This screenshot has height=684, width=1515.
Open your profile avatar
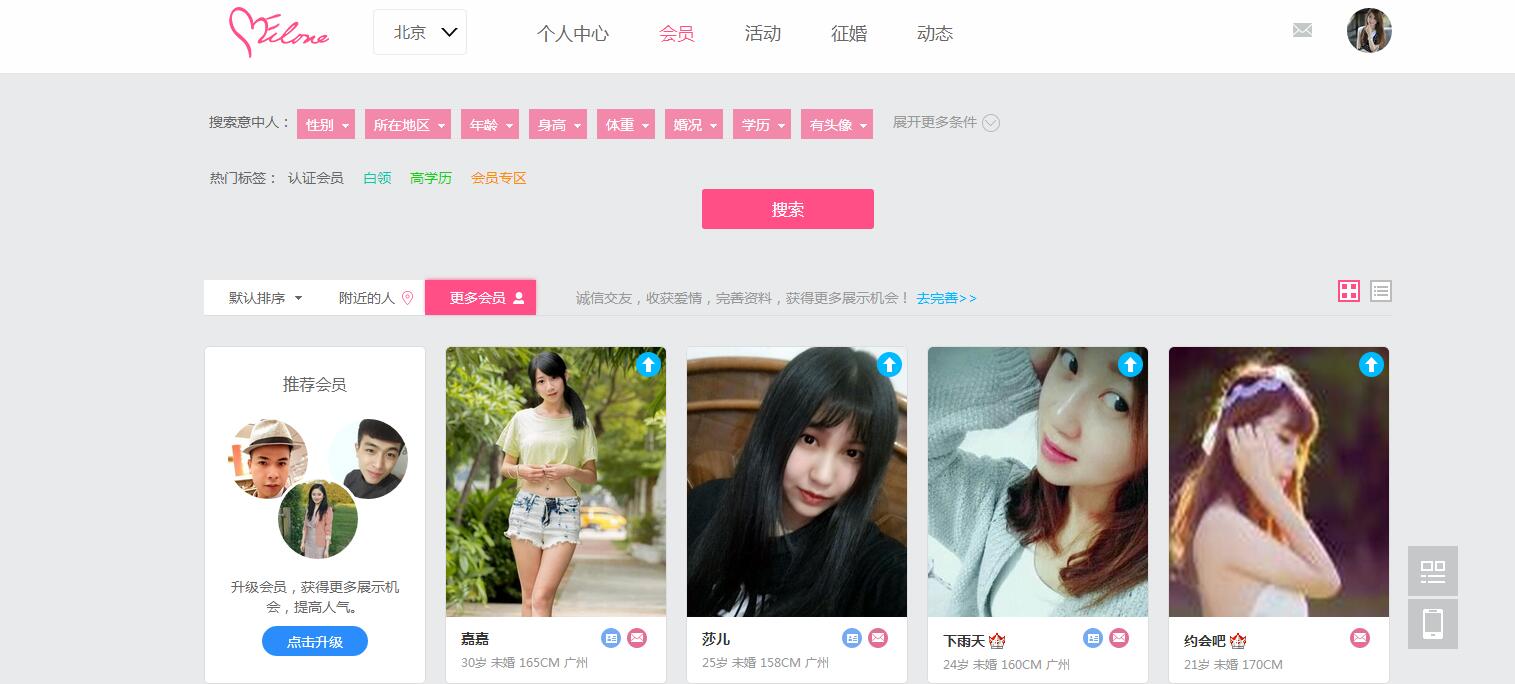point(1369,31)
